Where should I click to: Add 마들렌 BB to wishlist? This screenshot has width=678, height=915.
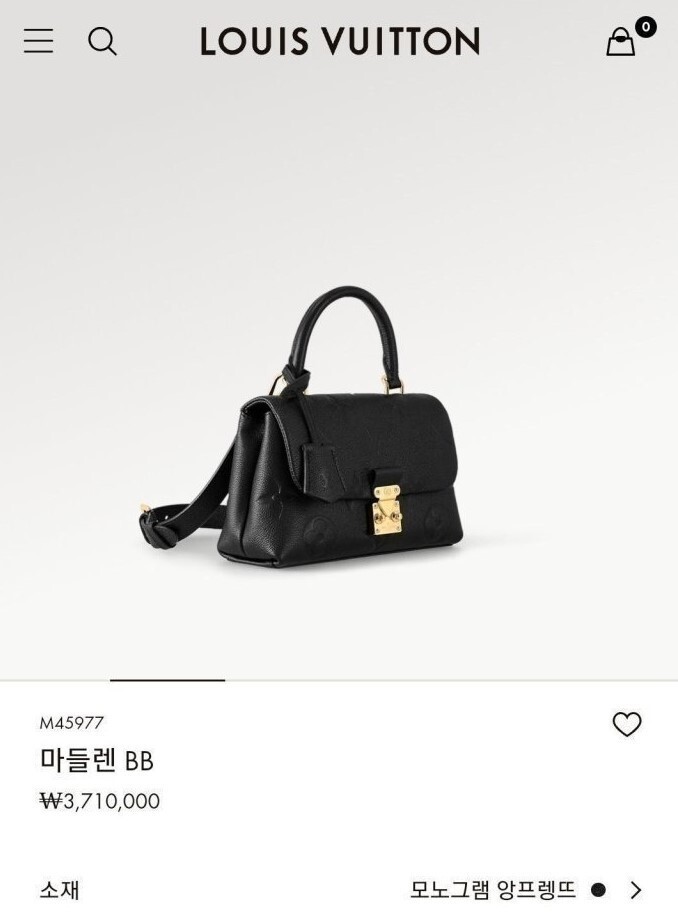tap(627, 724)
